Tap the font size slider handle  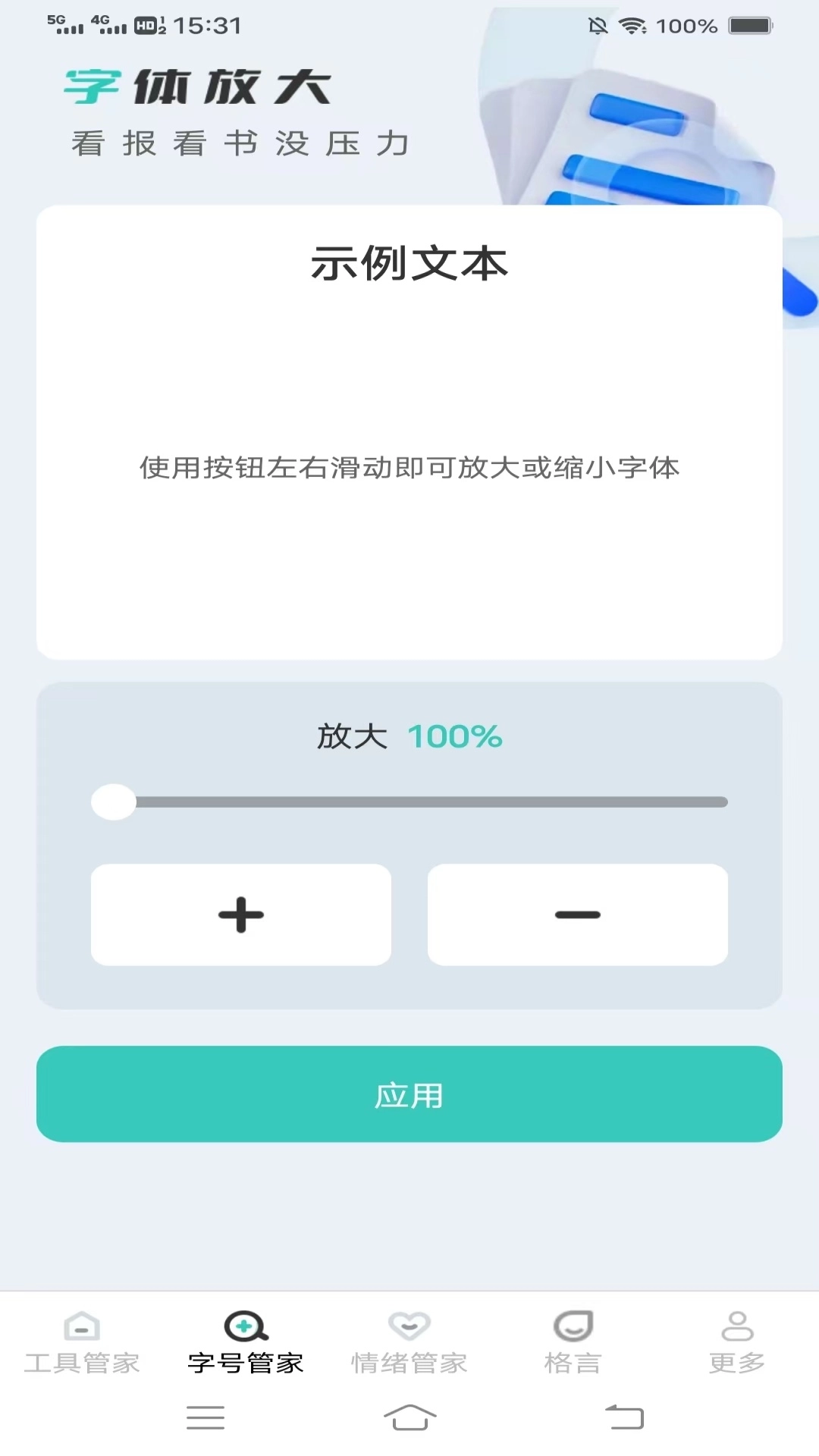[113, 801]
